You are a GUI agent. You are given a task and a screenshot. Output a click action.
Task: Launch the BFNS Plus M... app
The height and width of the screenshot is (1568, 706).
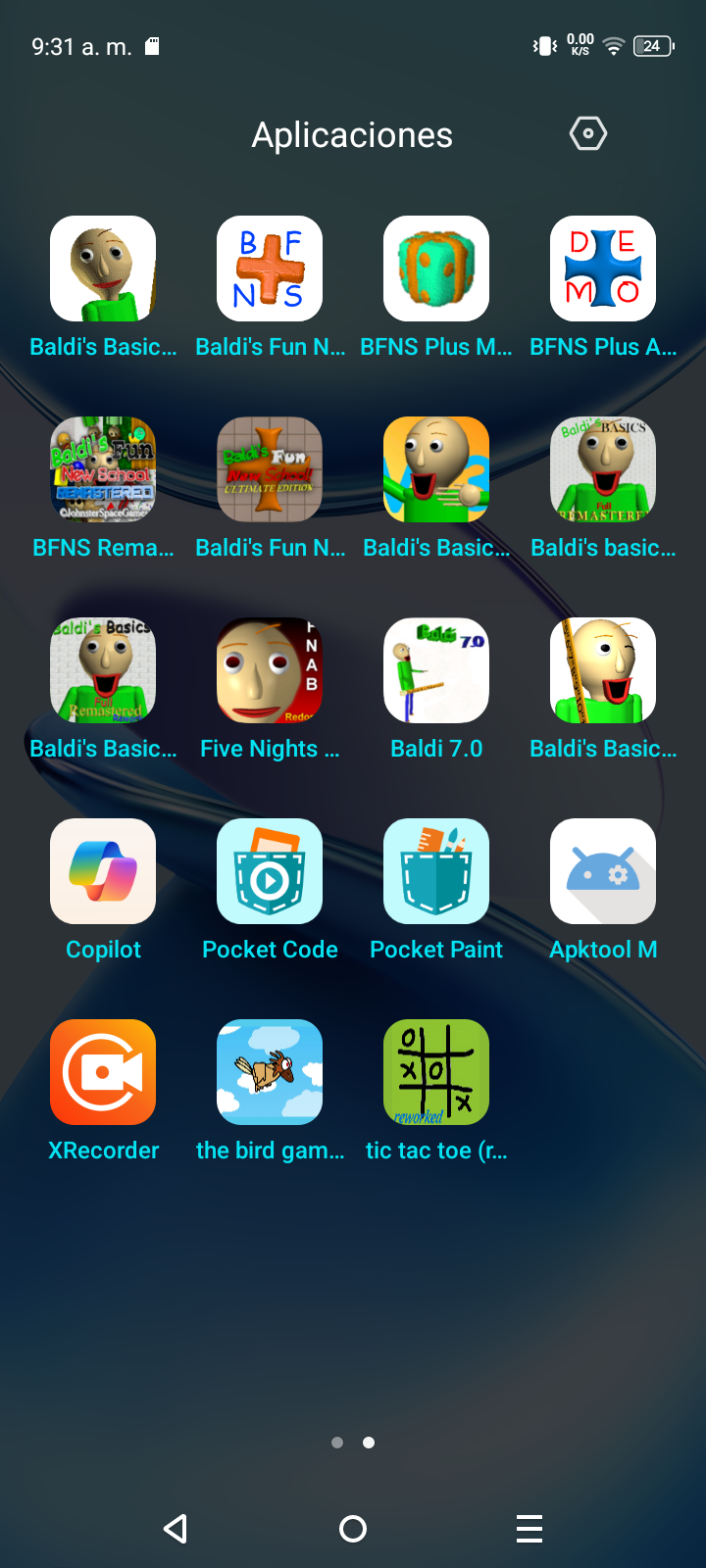pyautogui.click(x=436, y=269)
